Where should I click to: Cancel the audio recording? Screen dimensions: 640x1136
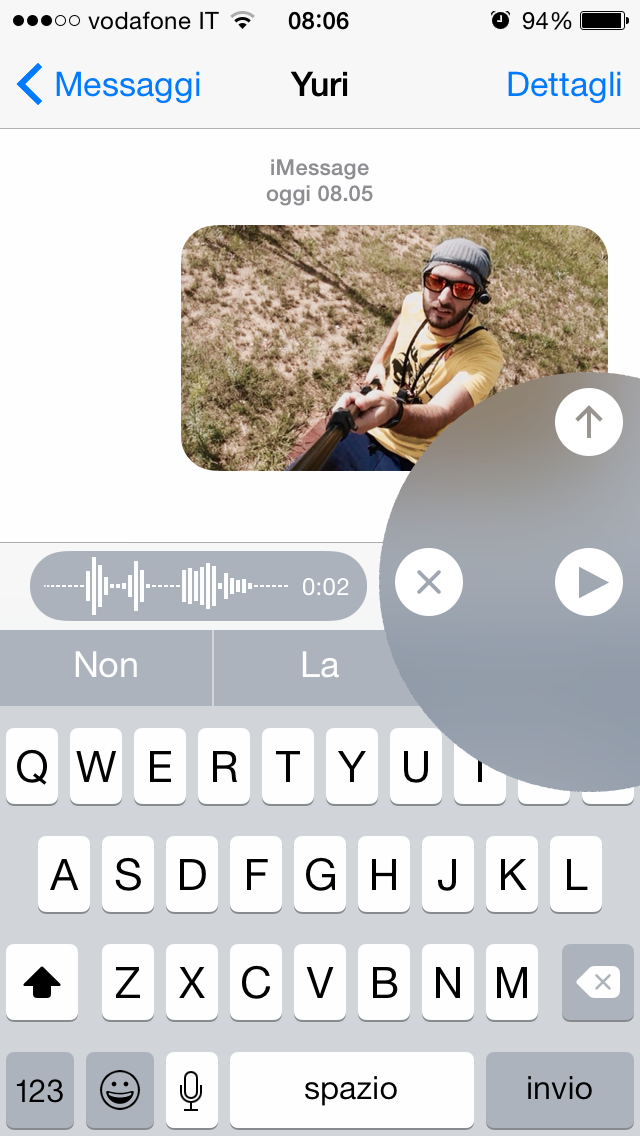click(429, 581)
